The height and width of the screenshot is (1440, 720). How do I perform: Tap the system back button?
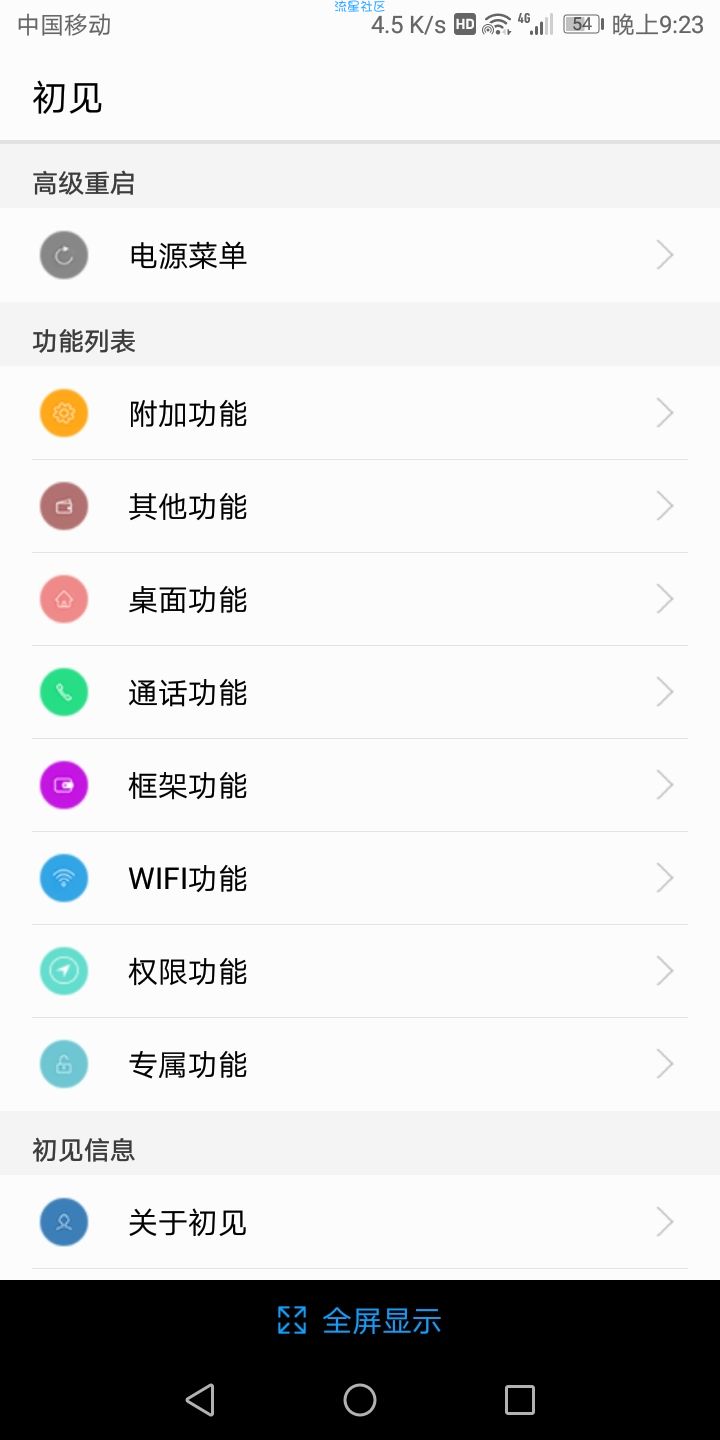click(x=200, y=1399)
